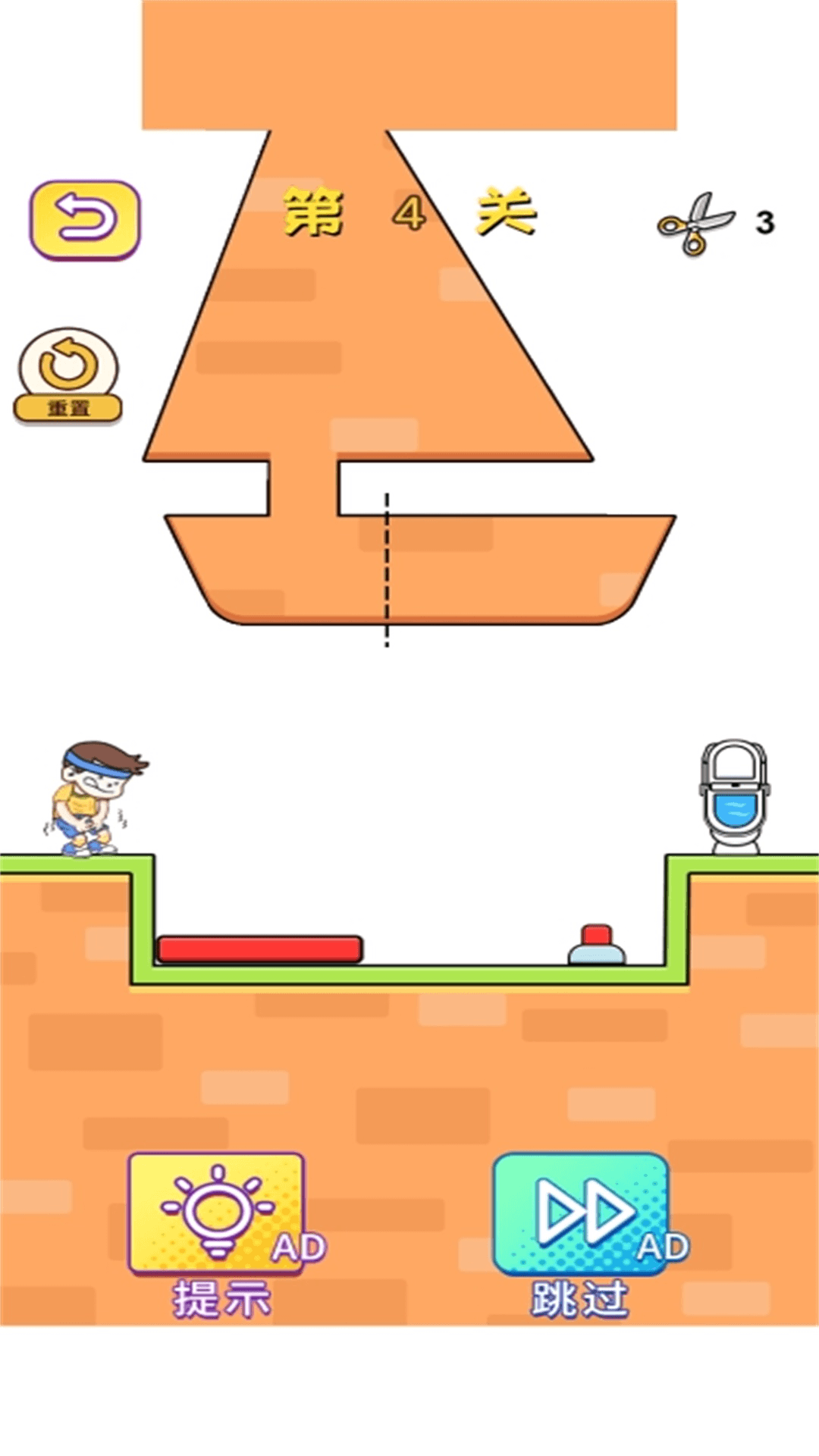Reset the level with 重置 button
Viewport: 819px width, 1456px height.
[x=68, y=375]
